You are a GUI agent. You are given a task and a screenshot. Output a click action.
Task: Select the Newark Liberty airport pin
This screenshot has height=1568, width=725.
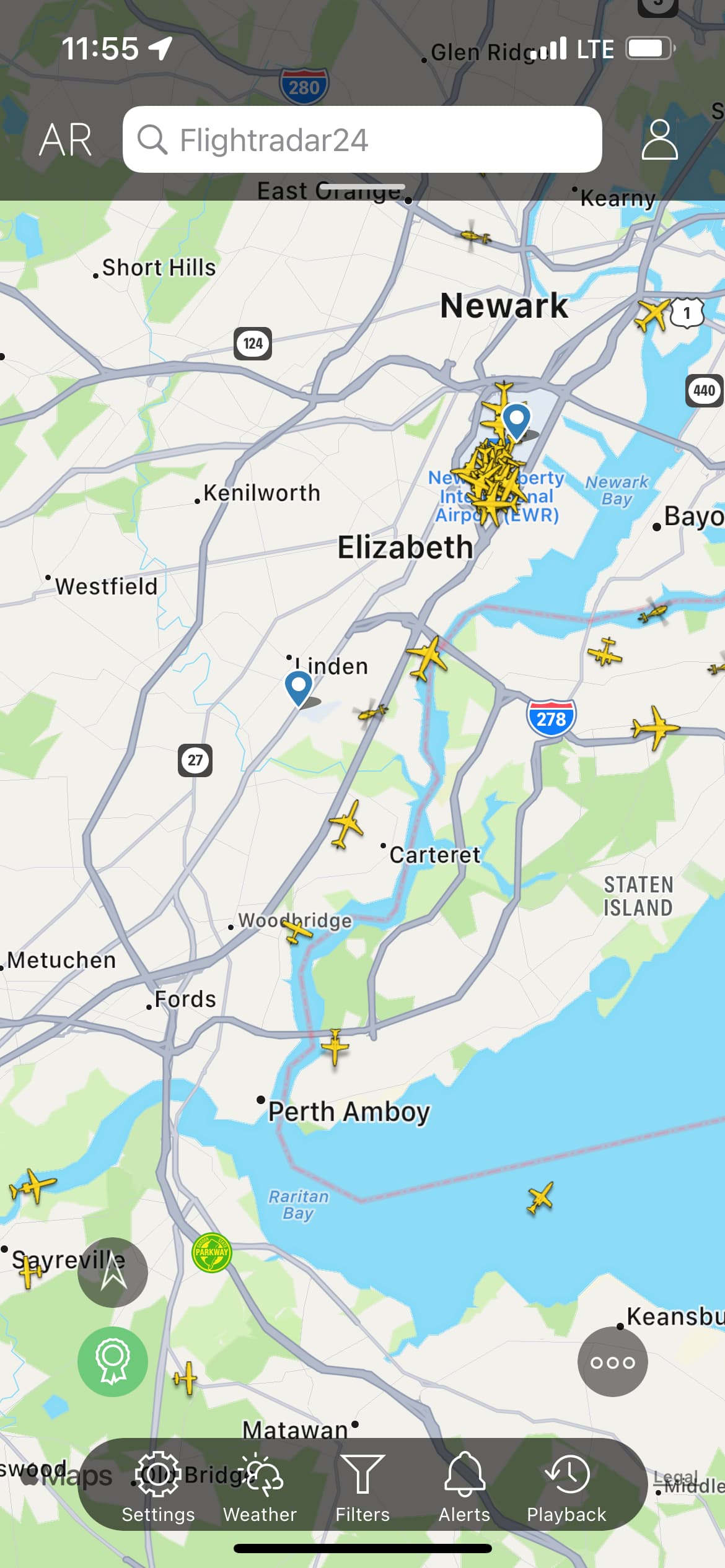516,420
